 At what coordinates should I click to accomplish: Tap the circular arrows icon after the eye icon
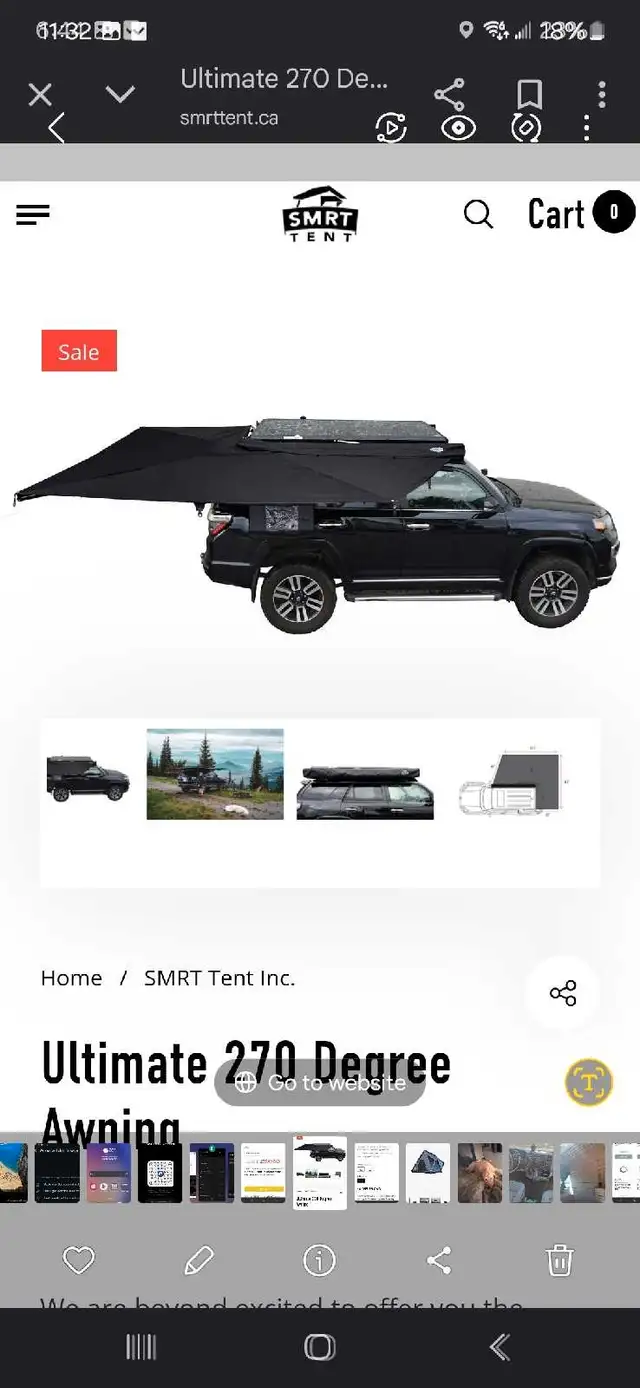(x=525, y=127)
